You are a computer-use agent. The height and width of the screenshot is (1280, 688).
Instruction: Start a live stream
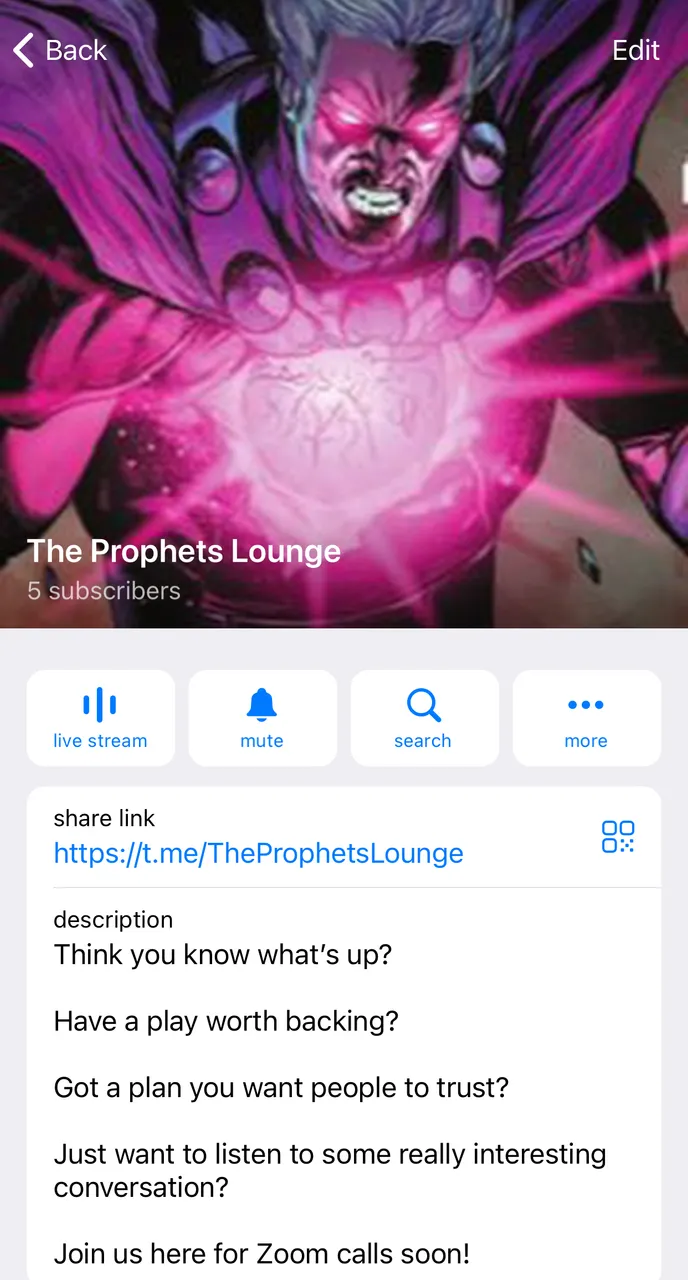[x=100, y=718]
